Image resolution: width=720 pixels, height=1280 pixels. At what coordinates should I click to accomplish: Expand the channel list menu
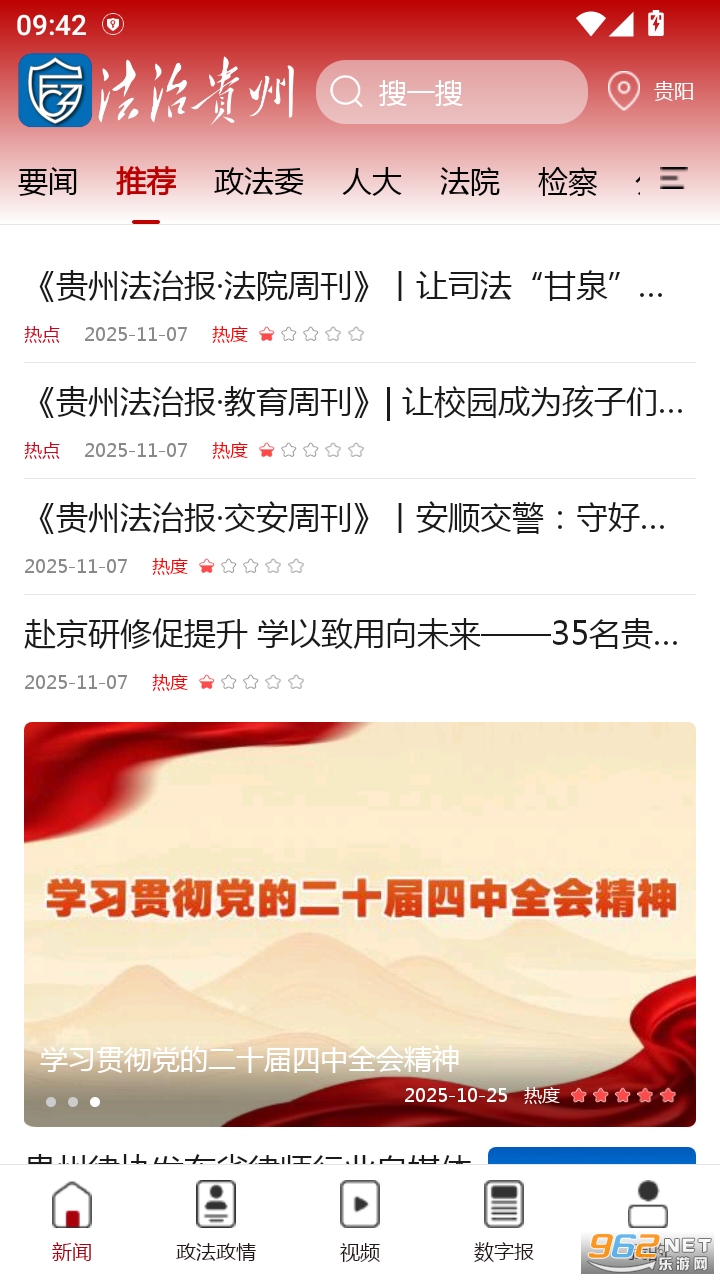[673, 179]
